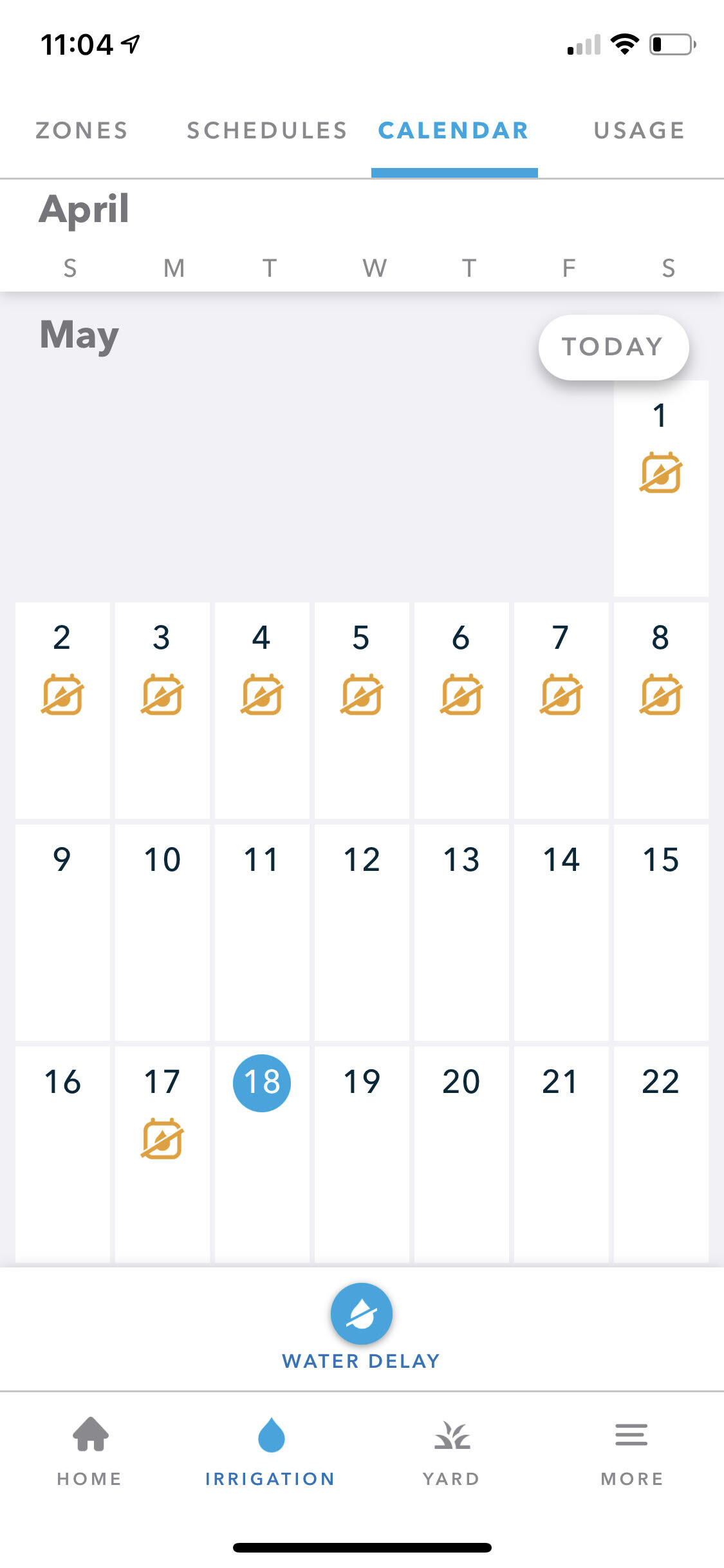Select May 8 on the calendar
The image size is (724, 1568).
(661, 710)
